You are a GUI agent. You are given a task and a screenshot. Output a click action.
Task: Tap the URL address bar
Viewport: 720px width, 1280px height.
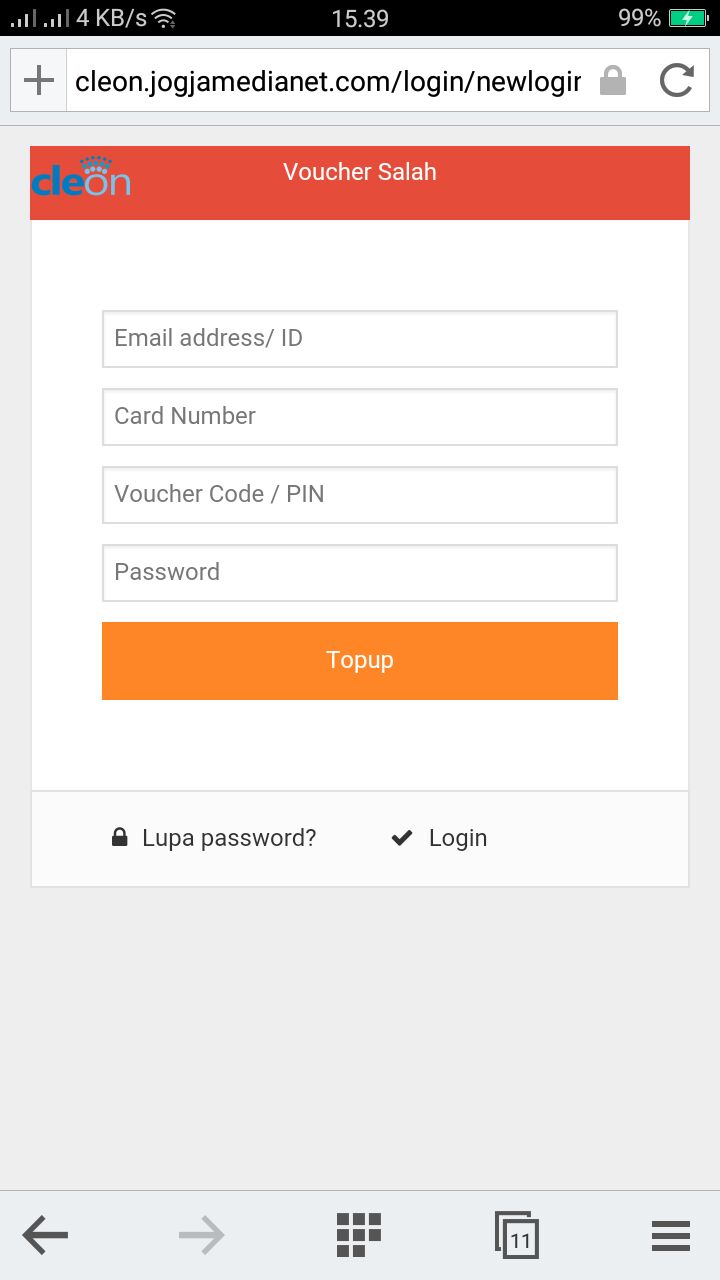(x=328, y=81)
